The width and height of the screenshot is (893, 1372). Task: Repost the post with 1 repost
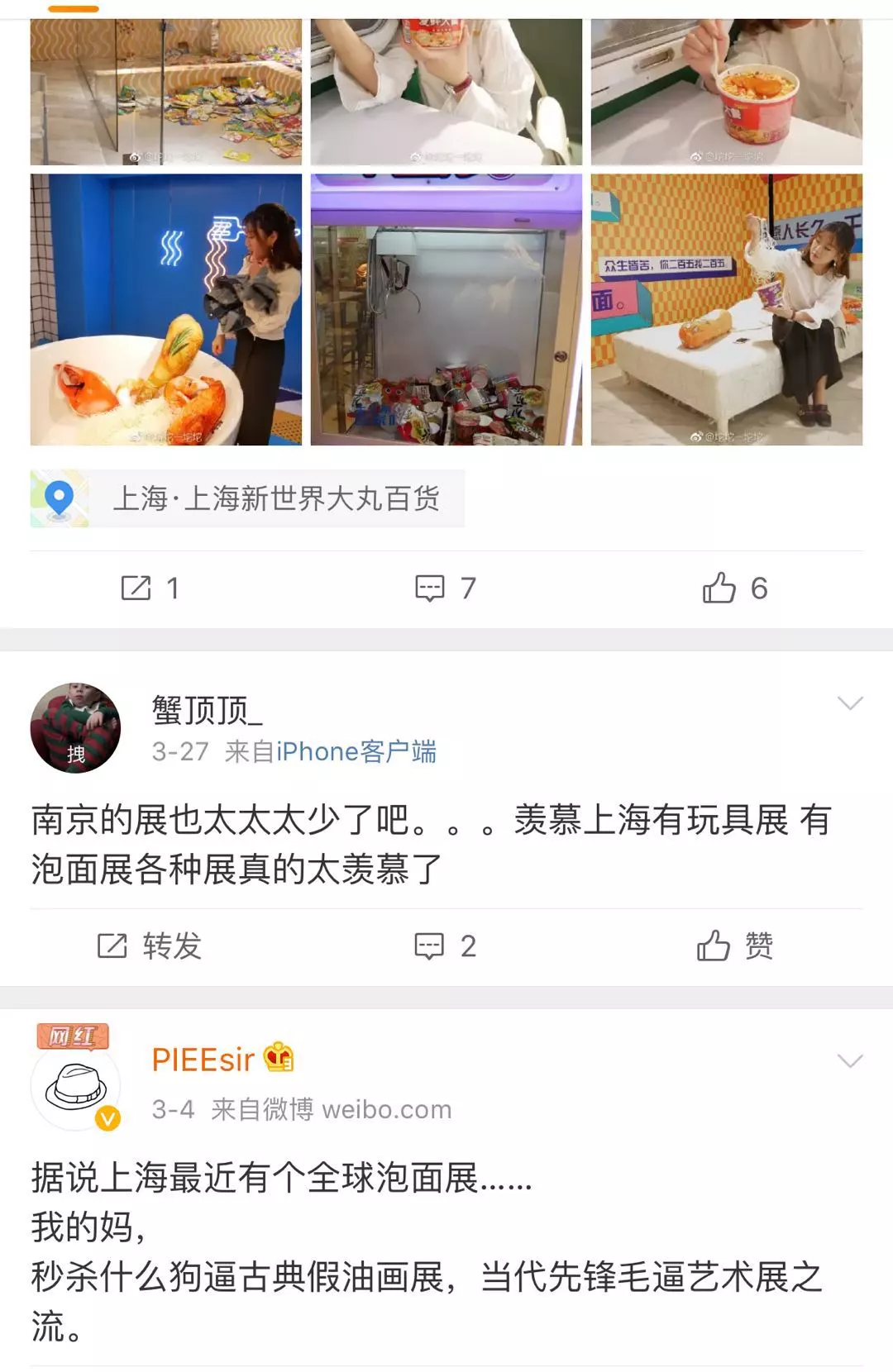(x=150, y=588)
